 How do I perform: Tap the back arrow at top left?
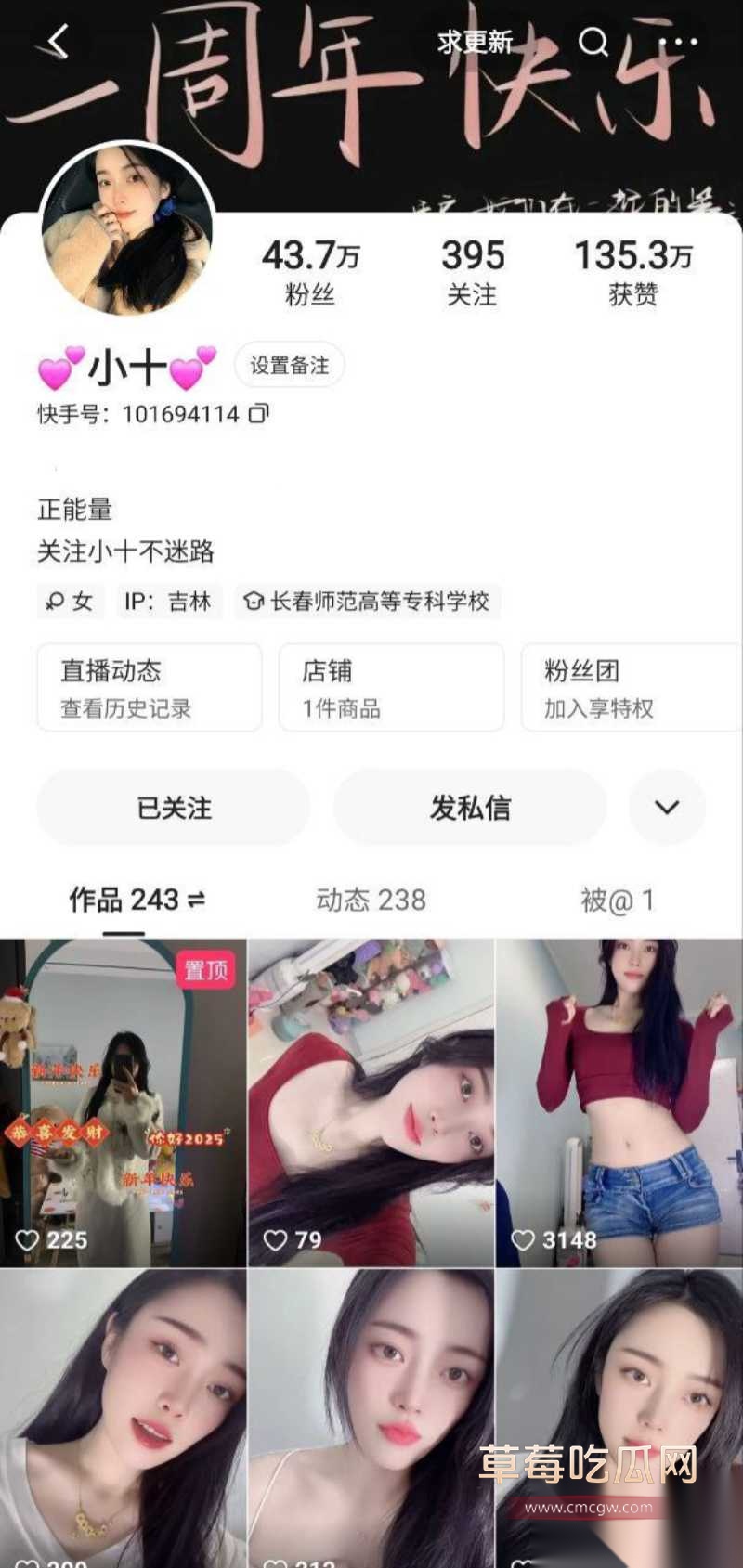[x=59, y=42]
